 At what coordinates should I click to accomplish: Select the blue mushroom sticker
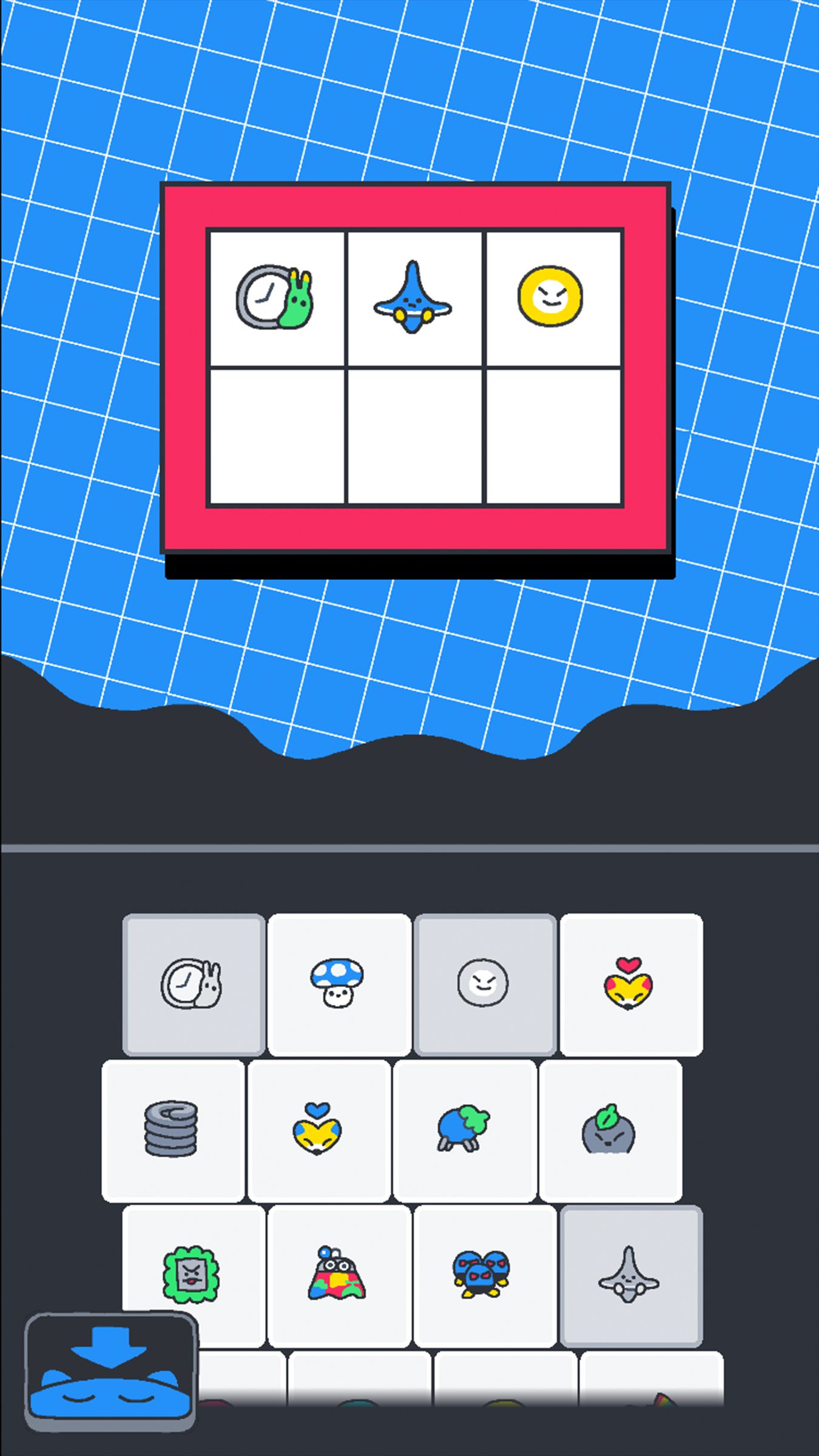coord(338,984)
